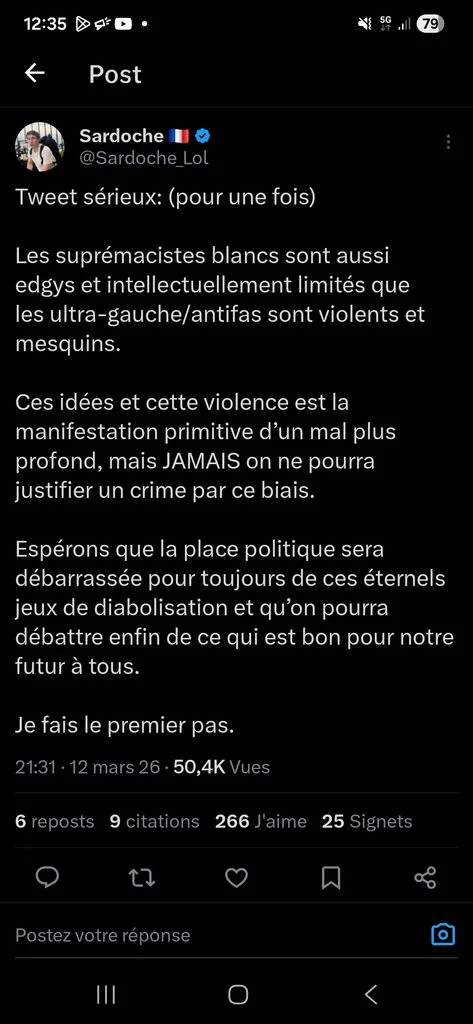Tap the 'Postez votre réponse' field

click(x=216, y=935)
